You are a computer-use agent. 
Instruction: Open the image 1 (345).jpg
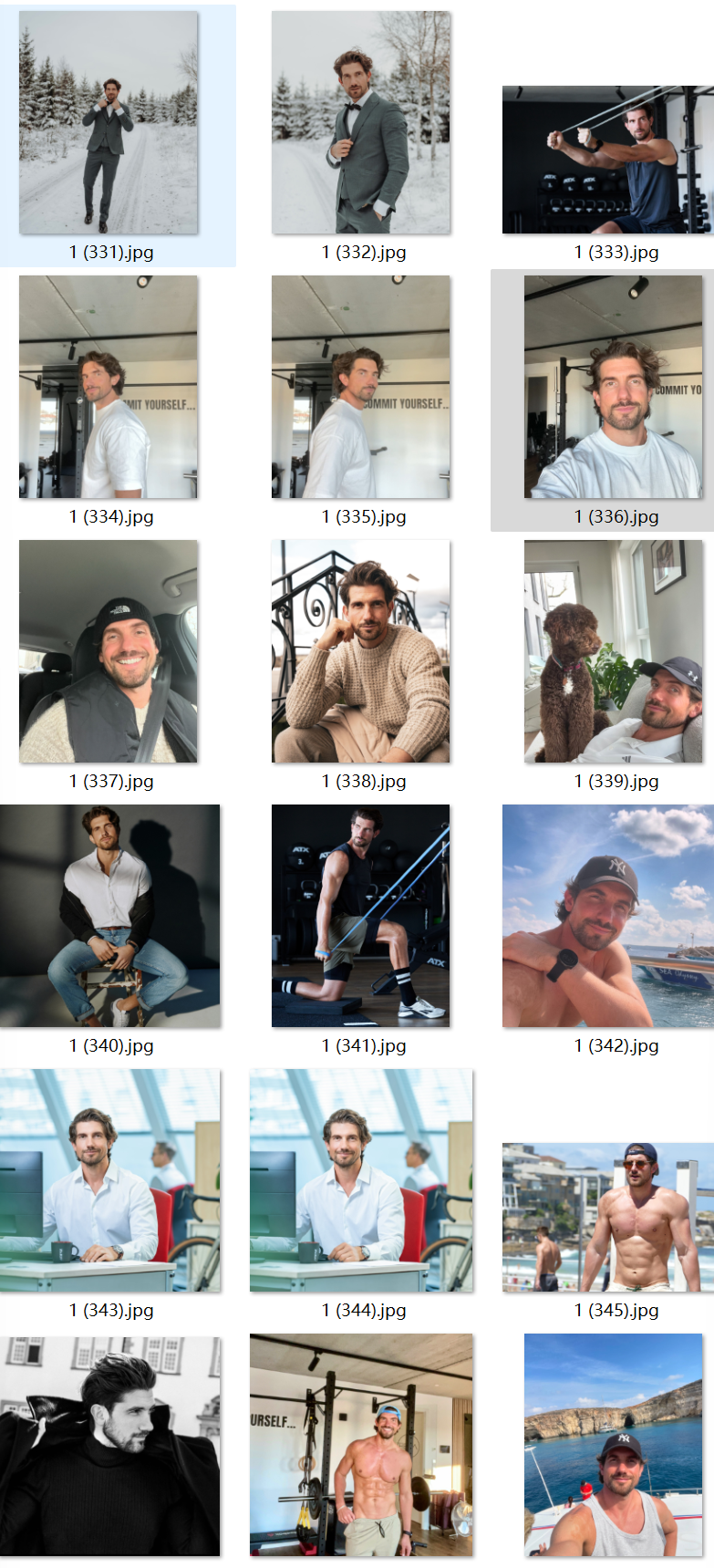click(607, 1217)
